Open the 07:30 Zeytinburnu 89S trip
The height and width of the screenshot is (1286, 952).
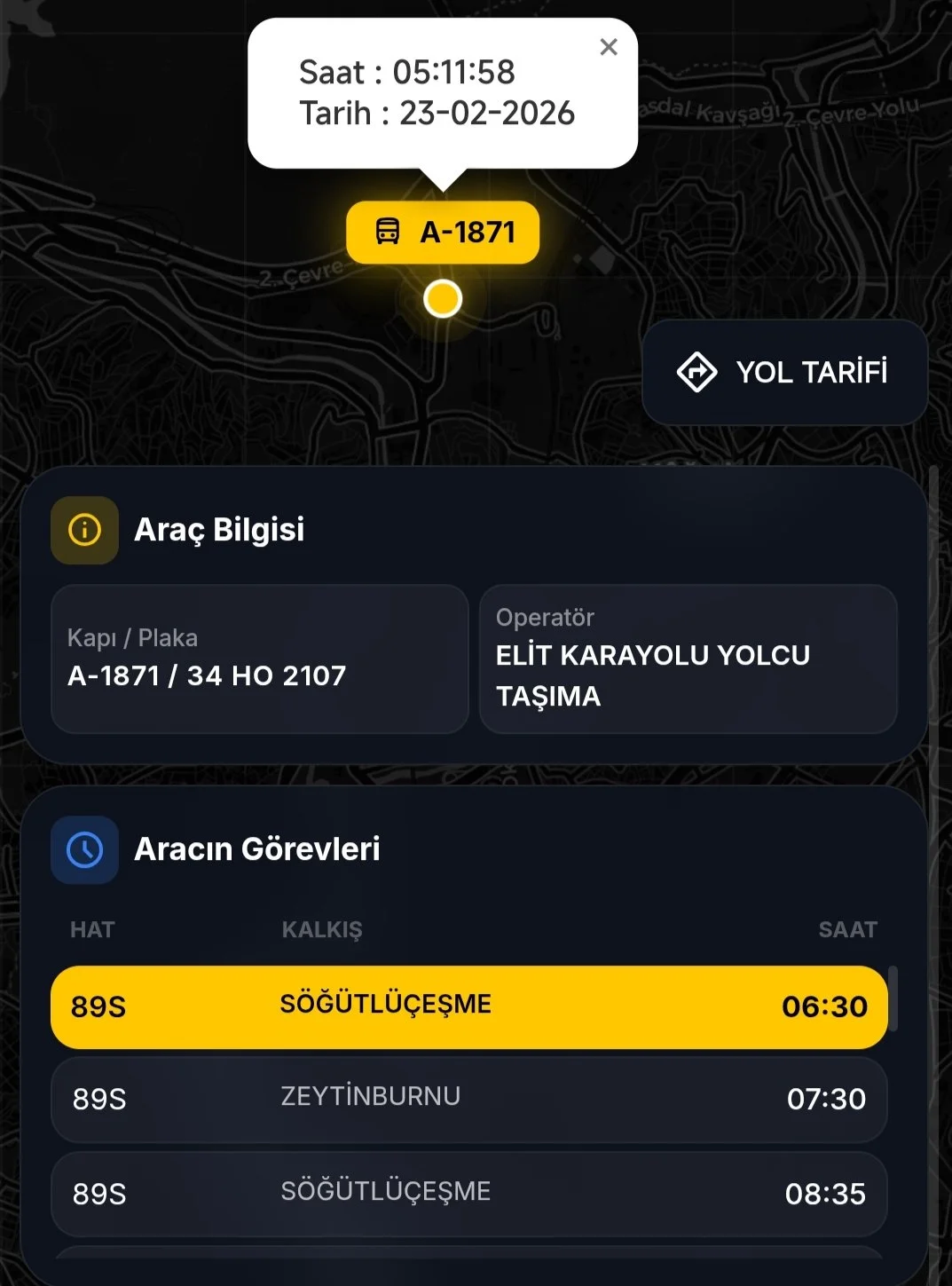click(x=468, y=1099)
